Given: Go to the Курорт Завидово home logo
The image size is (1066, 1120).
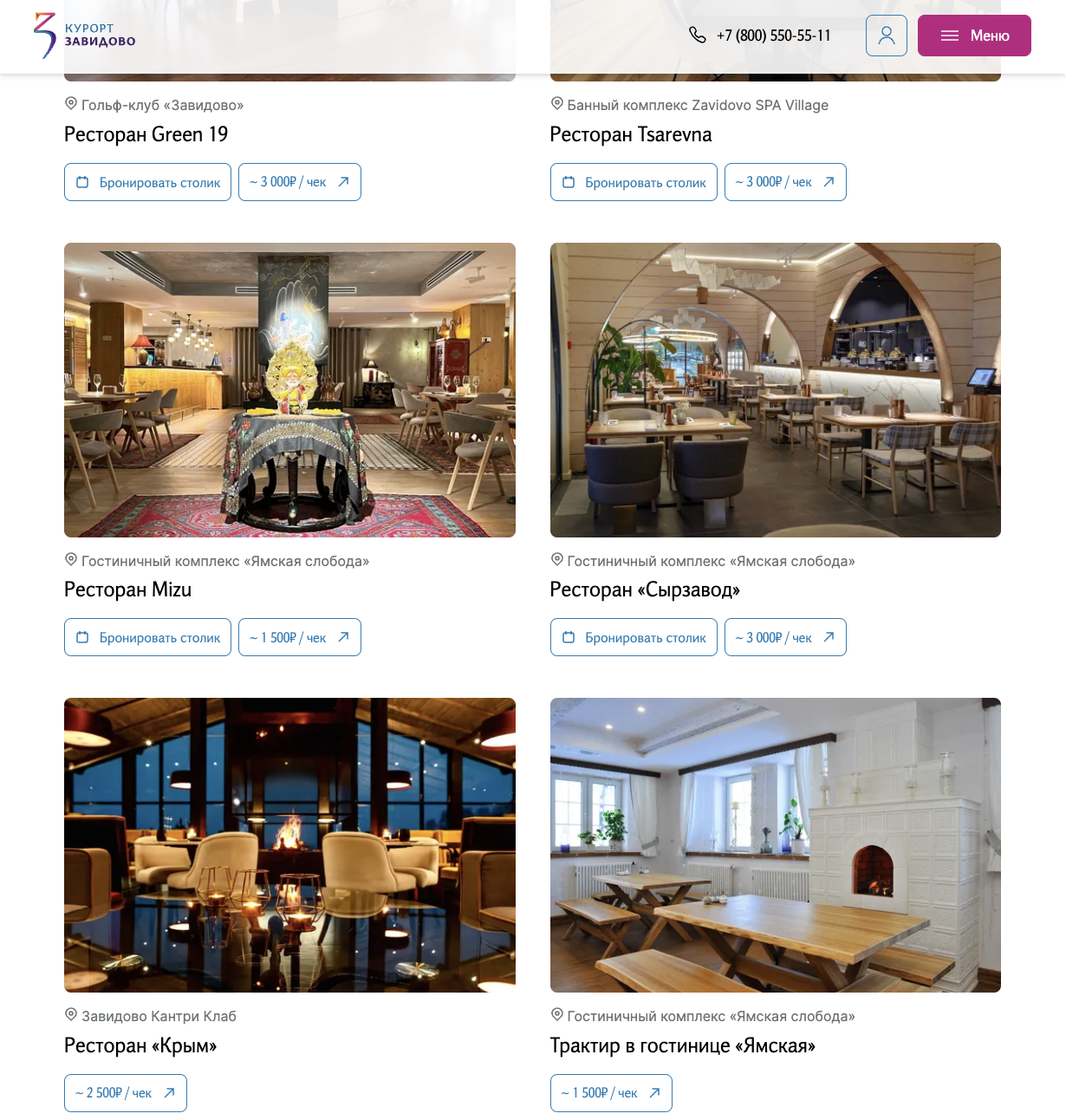Looking at the screenshot, I should [x=85, y=36].
